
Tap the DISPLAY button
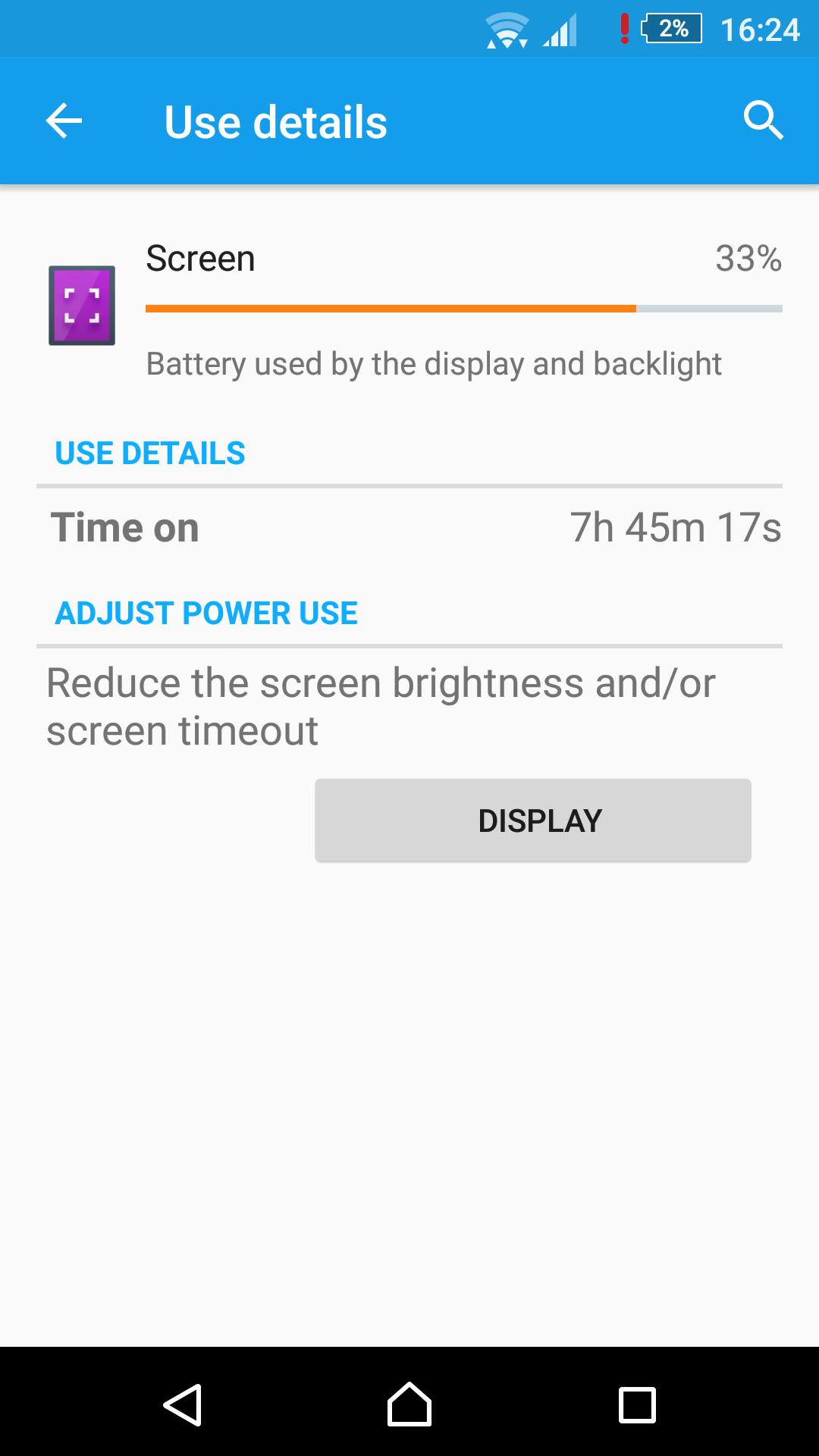tap(533, 821)
